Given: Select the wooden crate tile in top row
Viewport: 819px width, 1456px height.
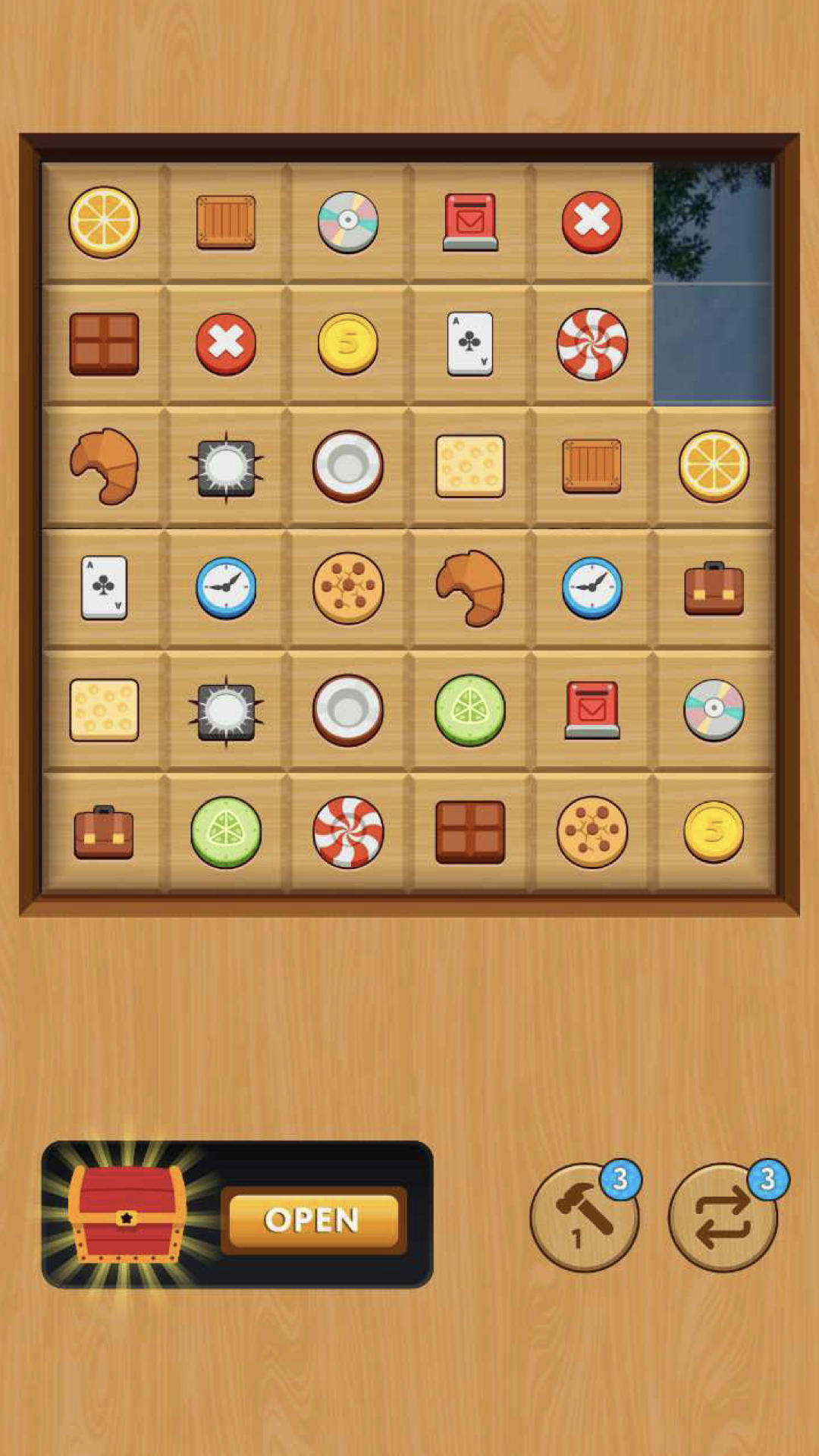Looking at the screenshot, I should [x=226, y=222].
